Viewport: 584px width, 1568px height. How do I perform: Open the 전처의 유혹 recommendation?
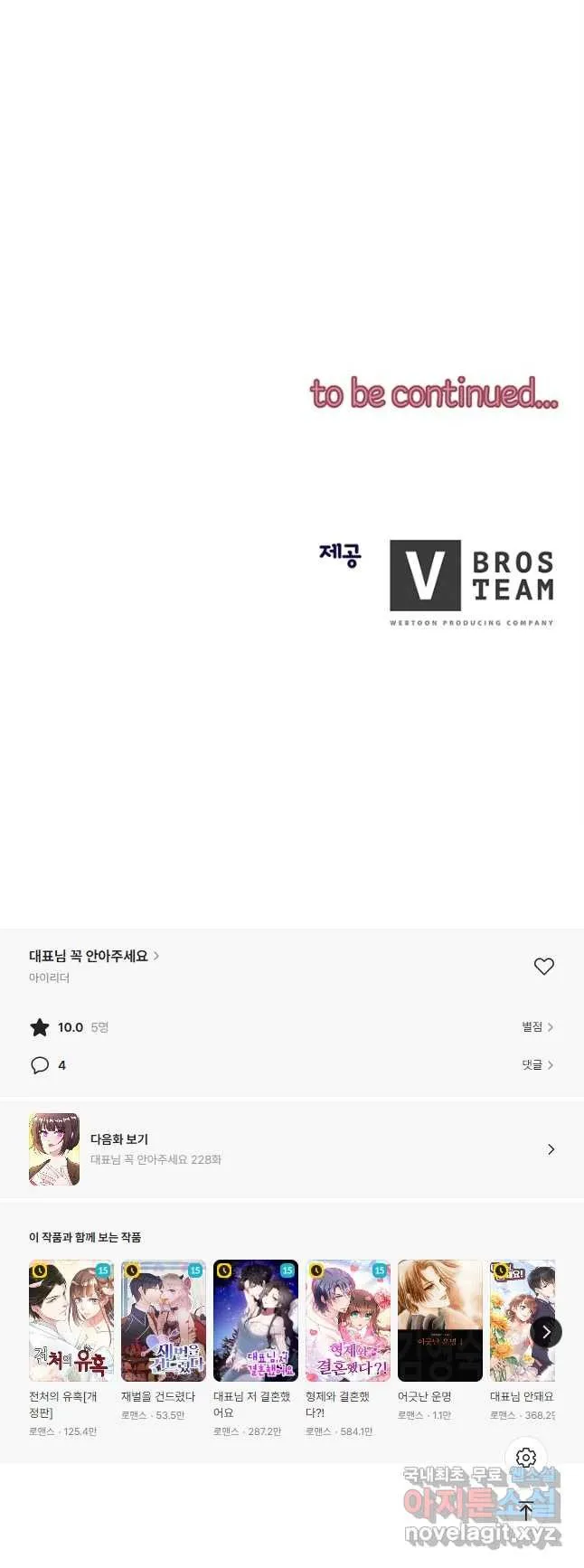[71, 1320]
